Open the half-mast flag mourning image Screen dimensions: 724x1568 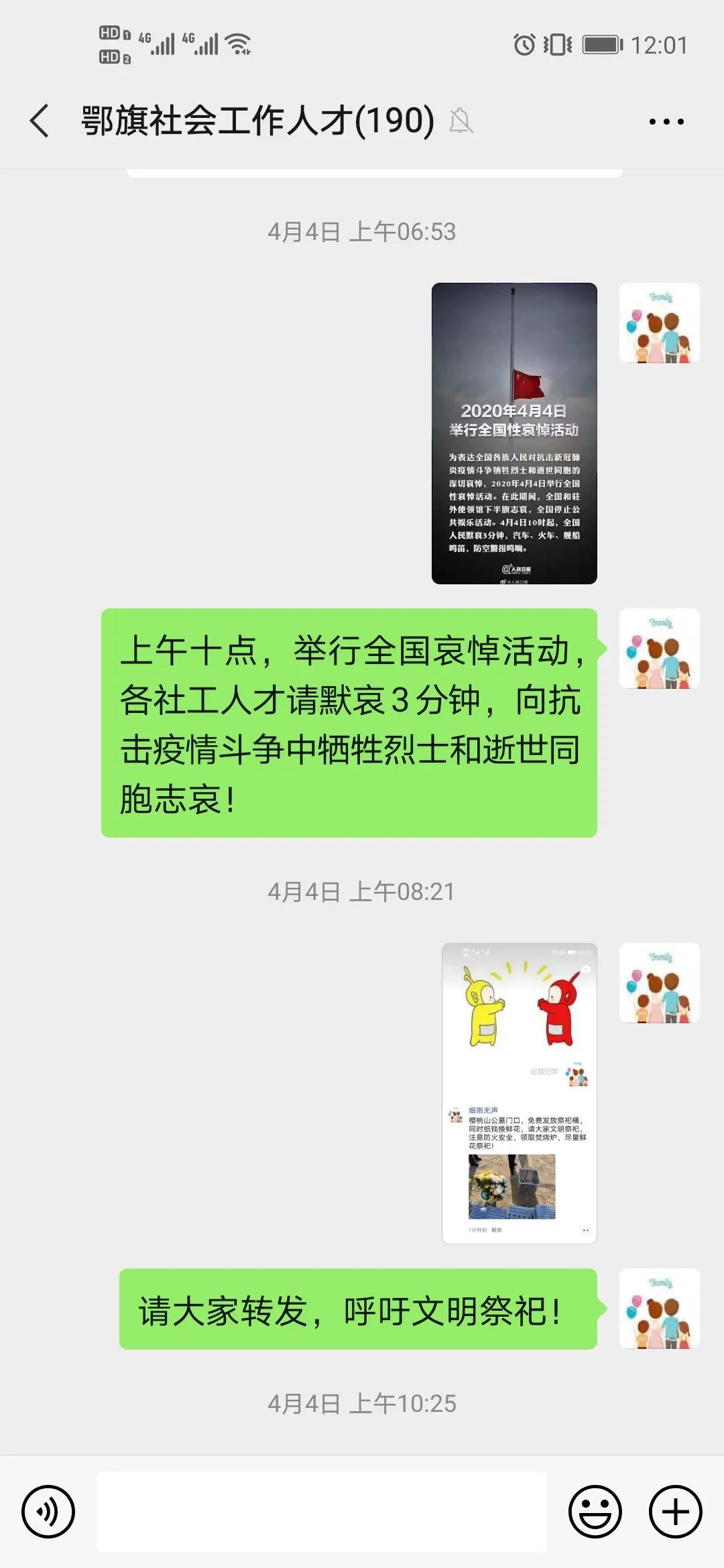pyautogui.click(x=514, y=433)
